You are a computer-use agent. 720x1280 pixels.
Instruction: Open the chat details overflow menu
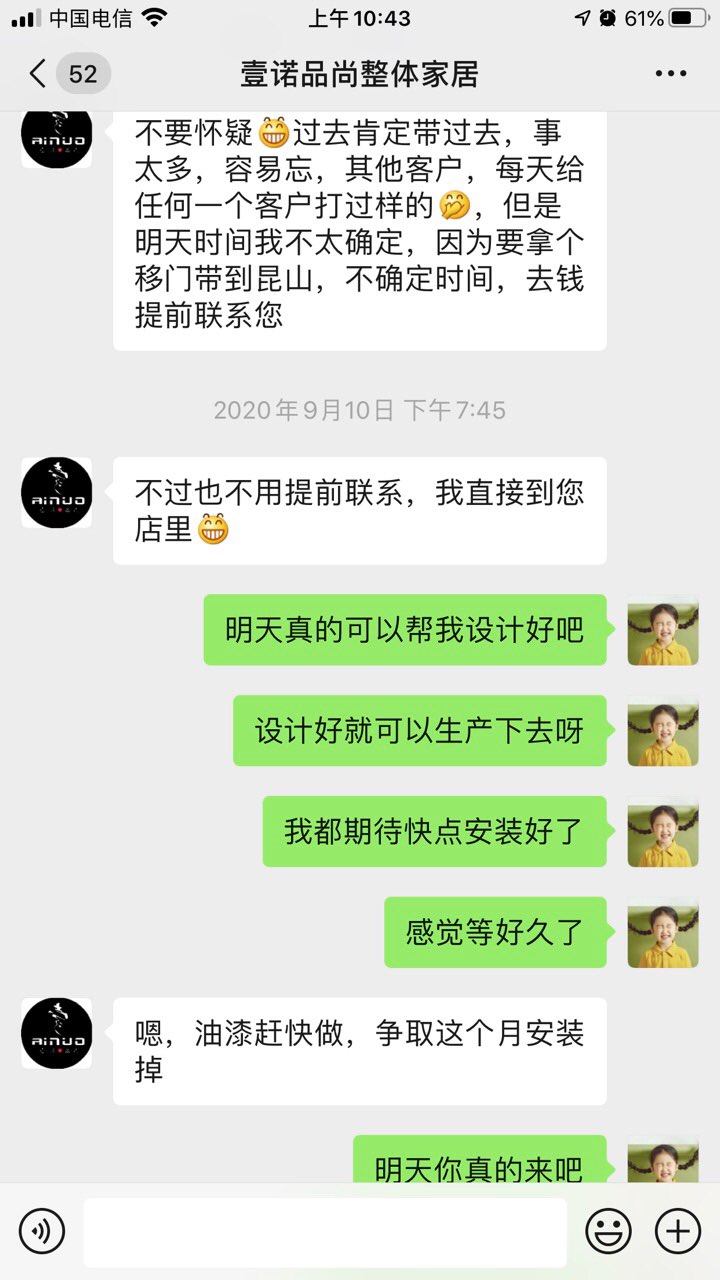coord(670,74)
